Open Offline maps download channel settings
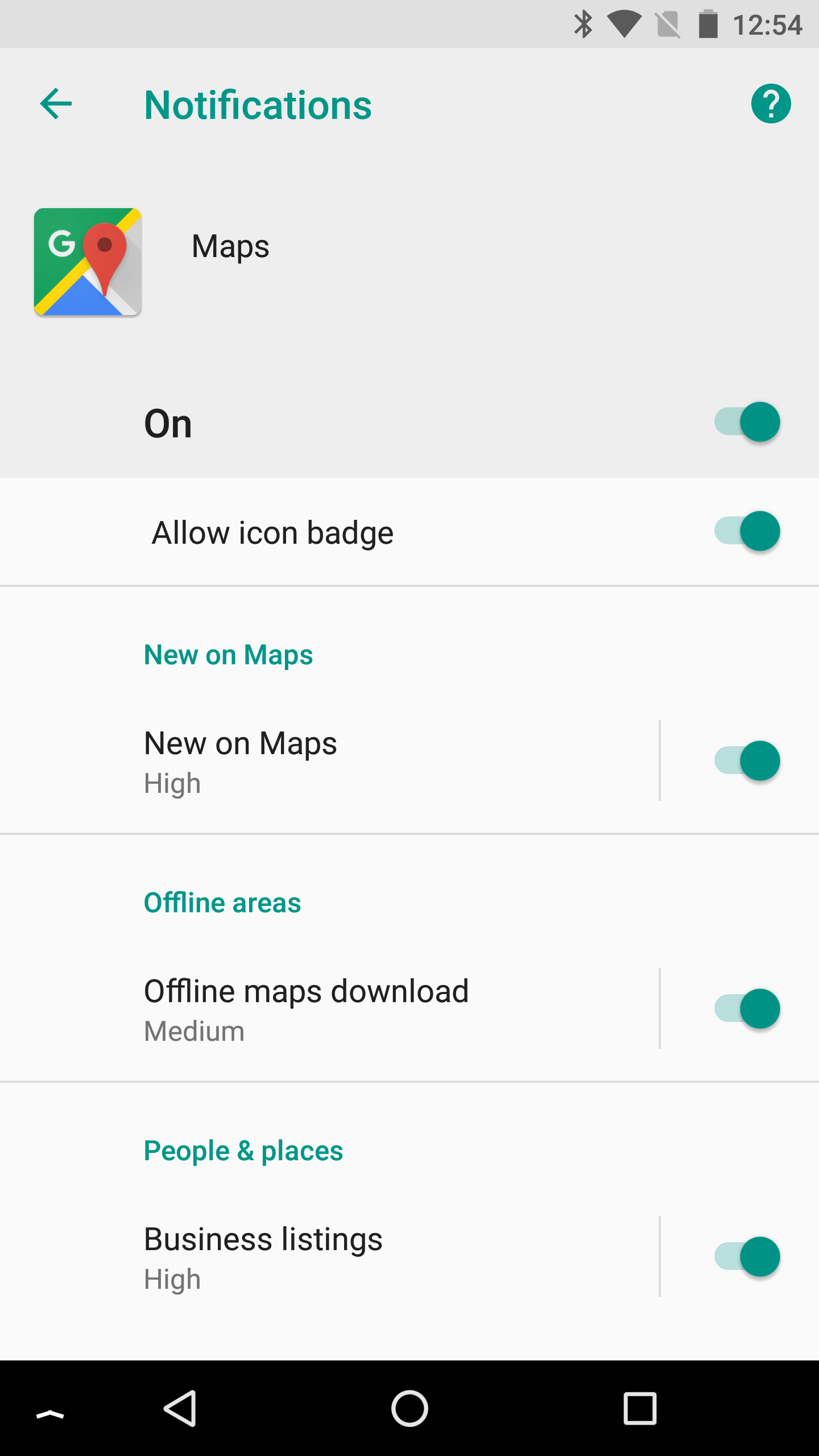Screen dimensions: 819x1456 point(329,1008)
